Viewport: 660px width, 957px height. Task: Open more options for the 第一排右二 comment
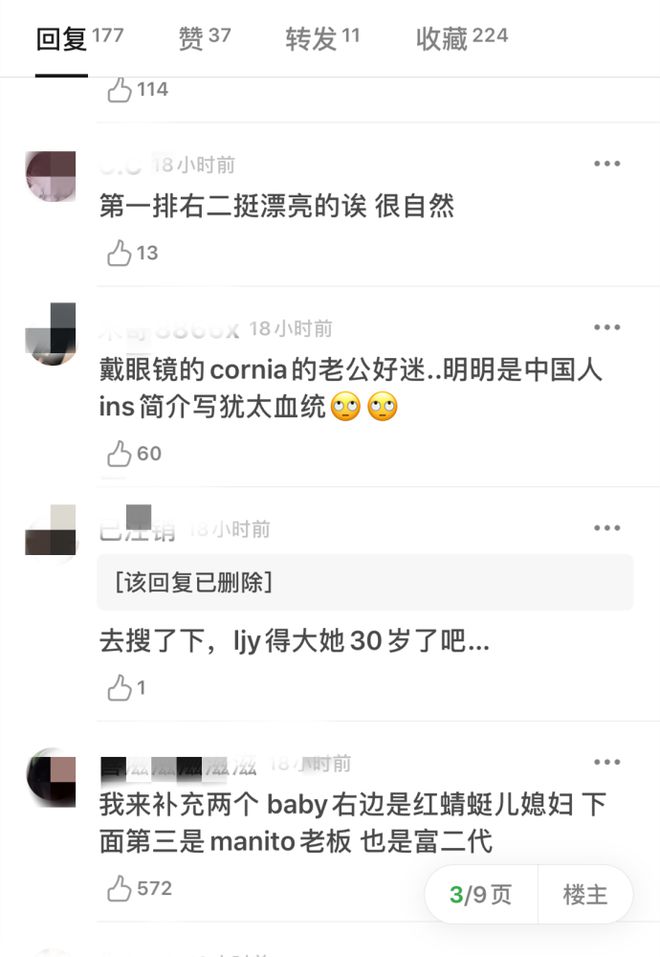coord(607,164)
